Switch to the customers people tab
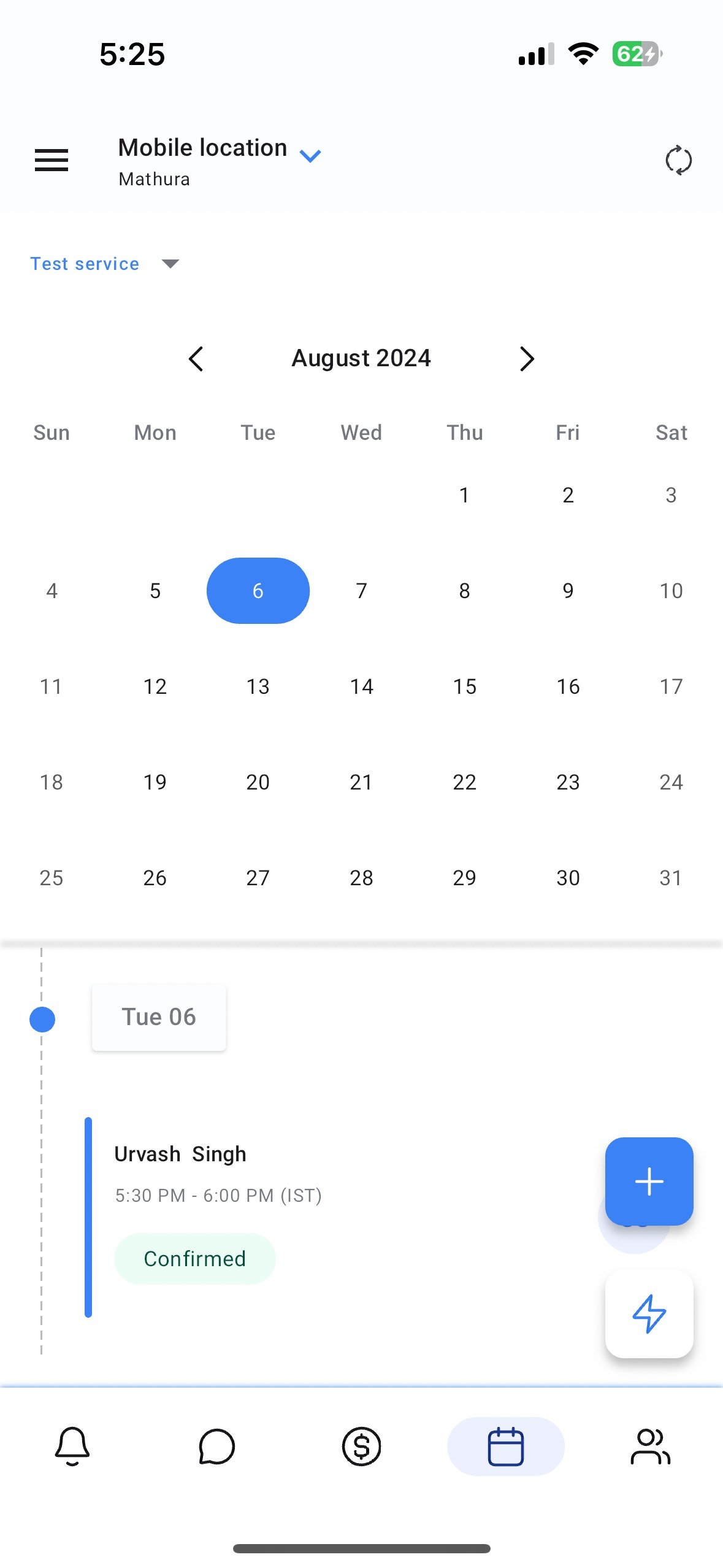The height and width of the screenshot is (1568, 723). coord(650,1446)
